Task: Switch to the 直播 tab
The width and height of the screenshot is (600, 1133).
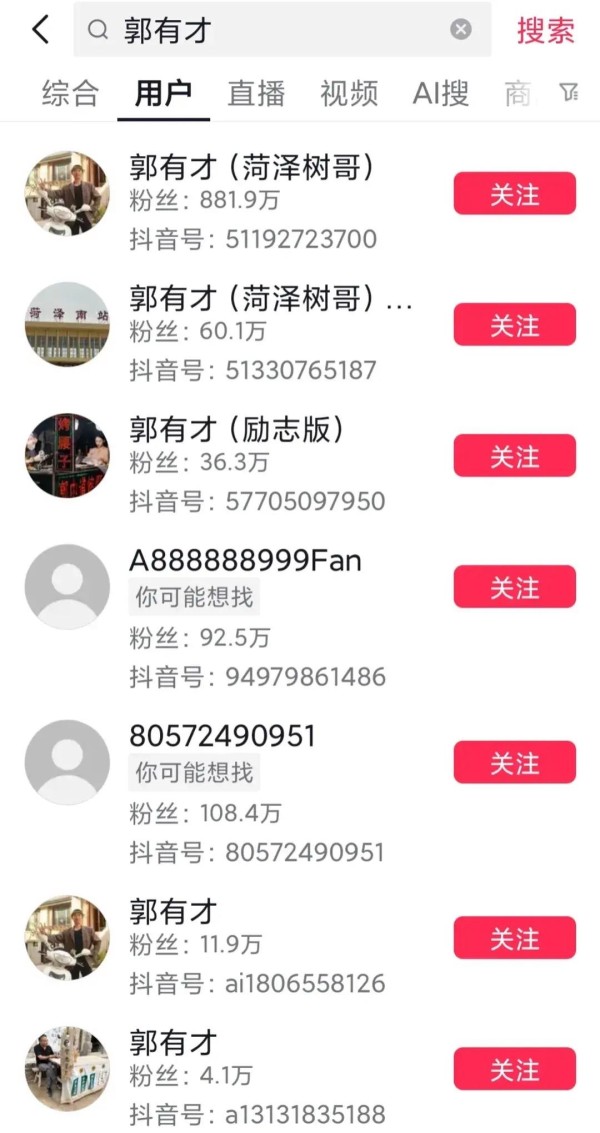Action: (256, 93)
